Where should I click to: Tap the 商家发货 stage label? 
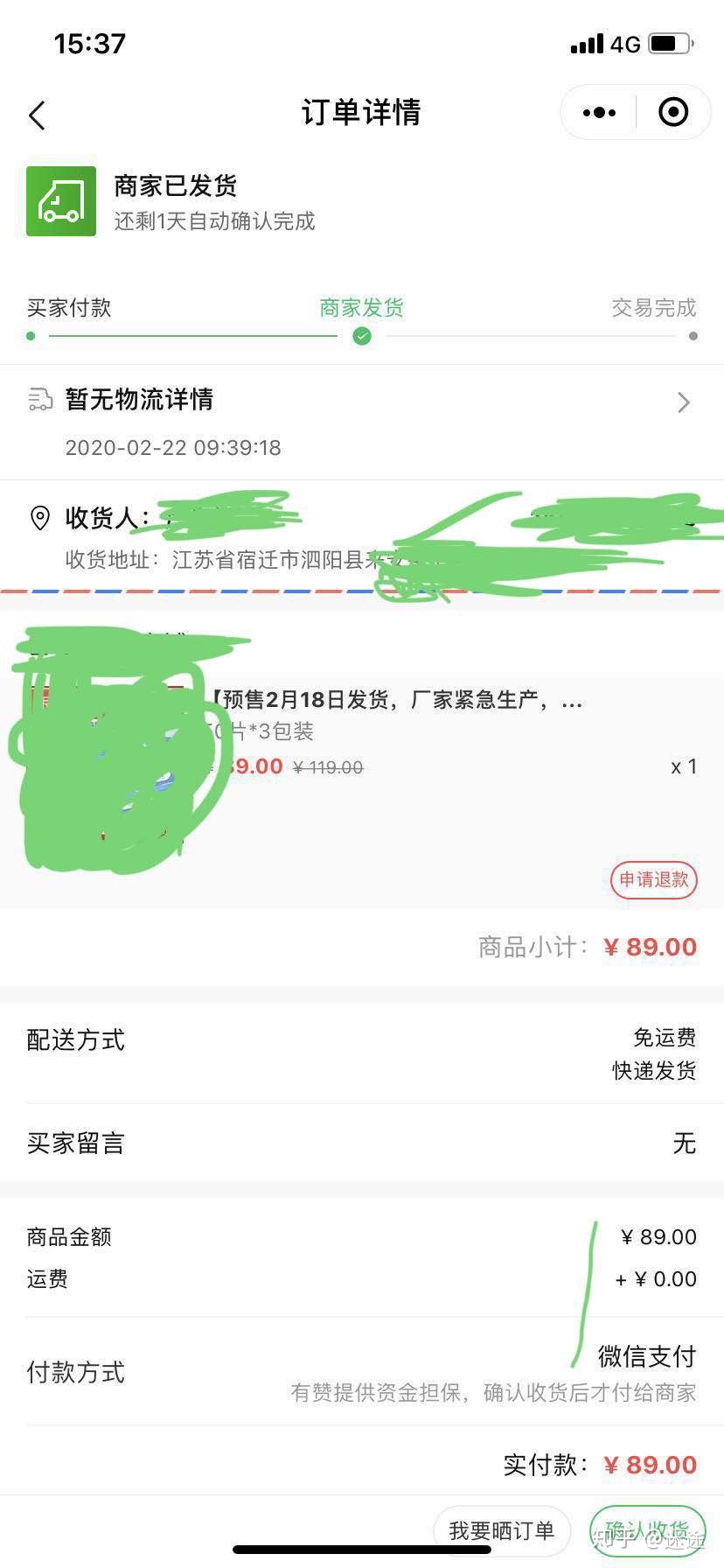click(360, 308)
